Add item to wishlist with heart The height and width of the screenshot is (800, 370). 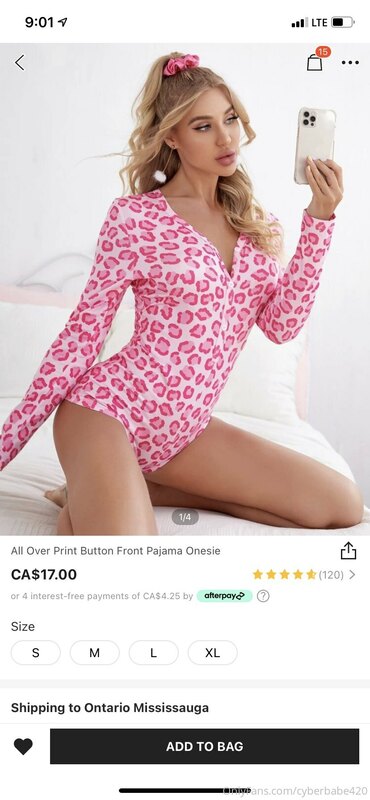(x=23, y=746)
